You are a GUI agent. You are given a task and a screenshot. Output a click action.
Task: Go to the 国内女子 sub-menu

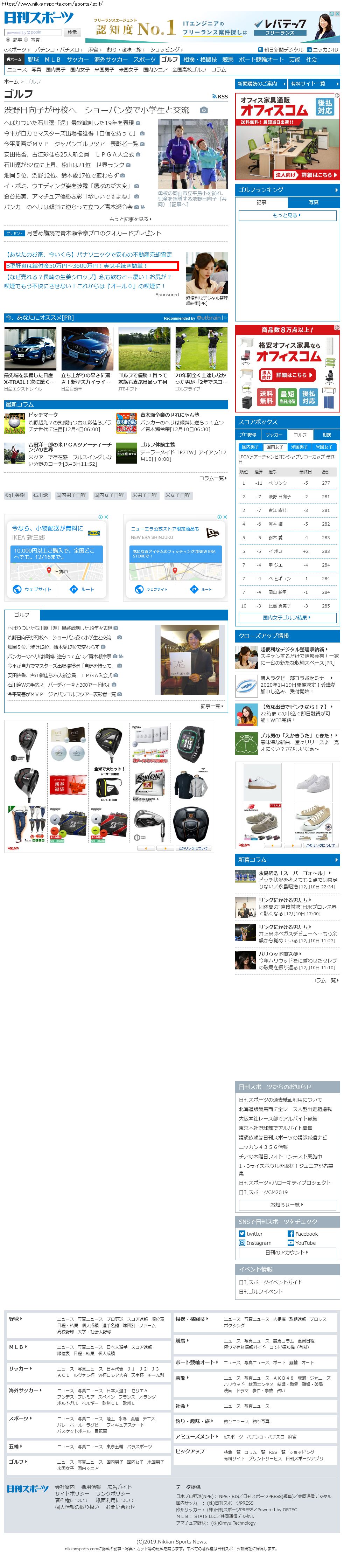[x=80, y=70]
